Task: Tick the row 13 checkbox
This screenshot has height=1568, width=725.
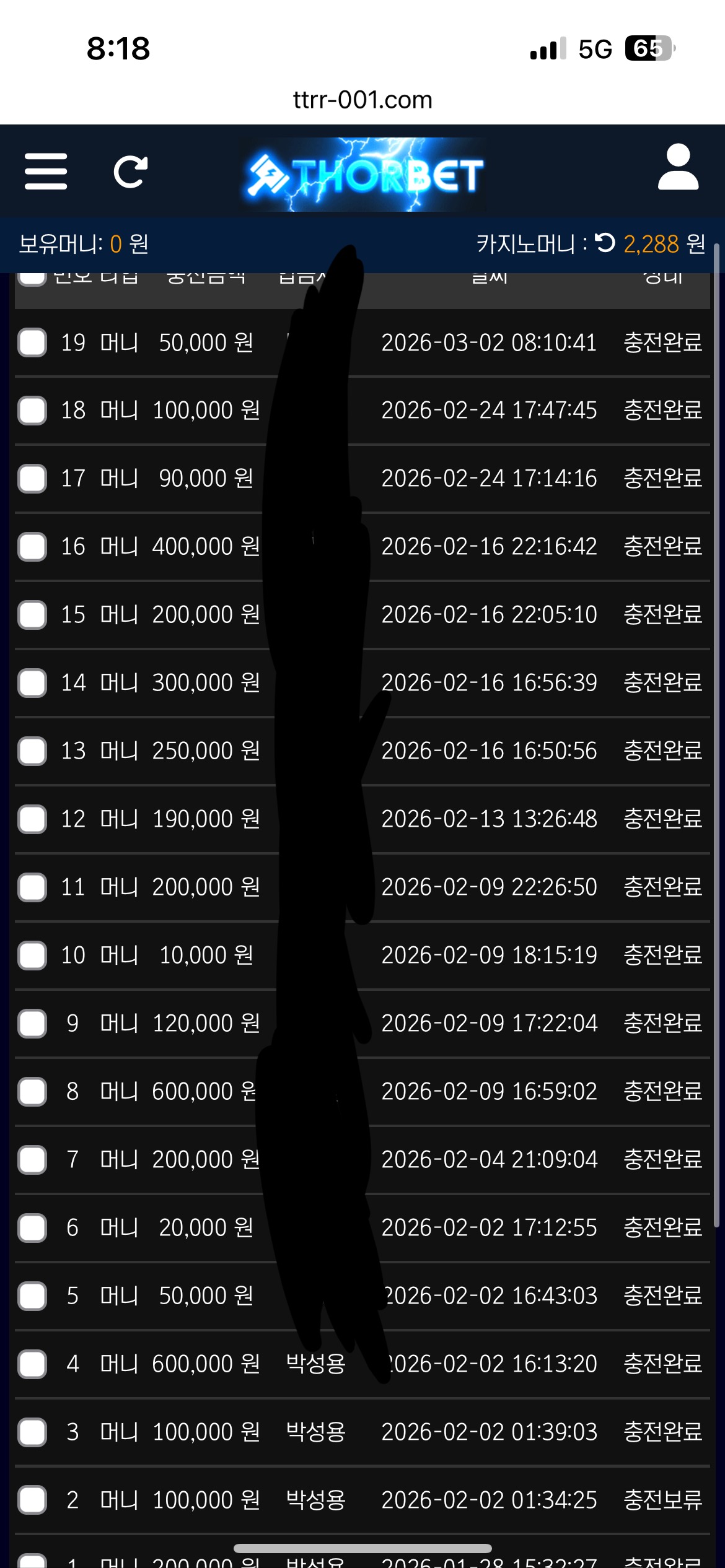Action: [32, 751]
